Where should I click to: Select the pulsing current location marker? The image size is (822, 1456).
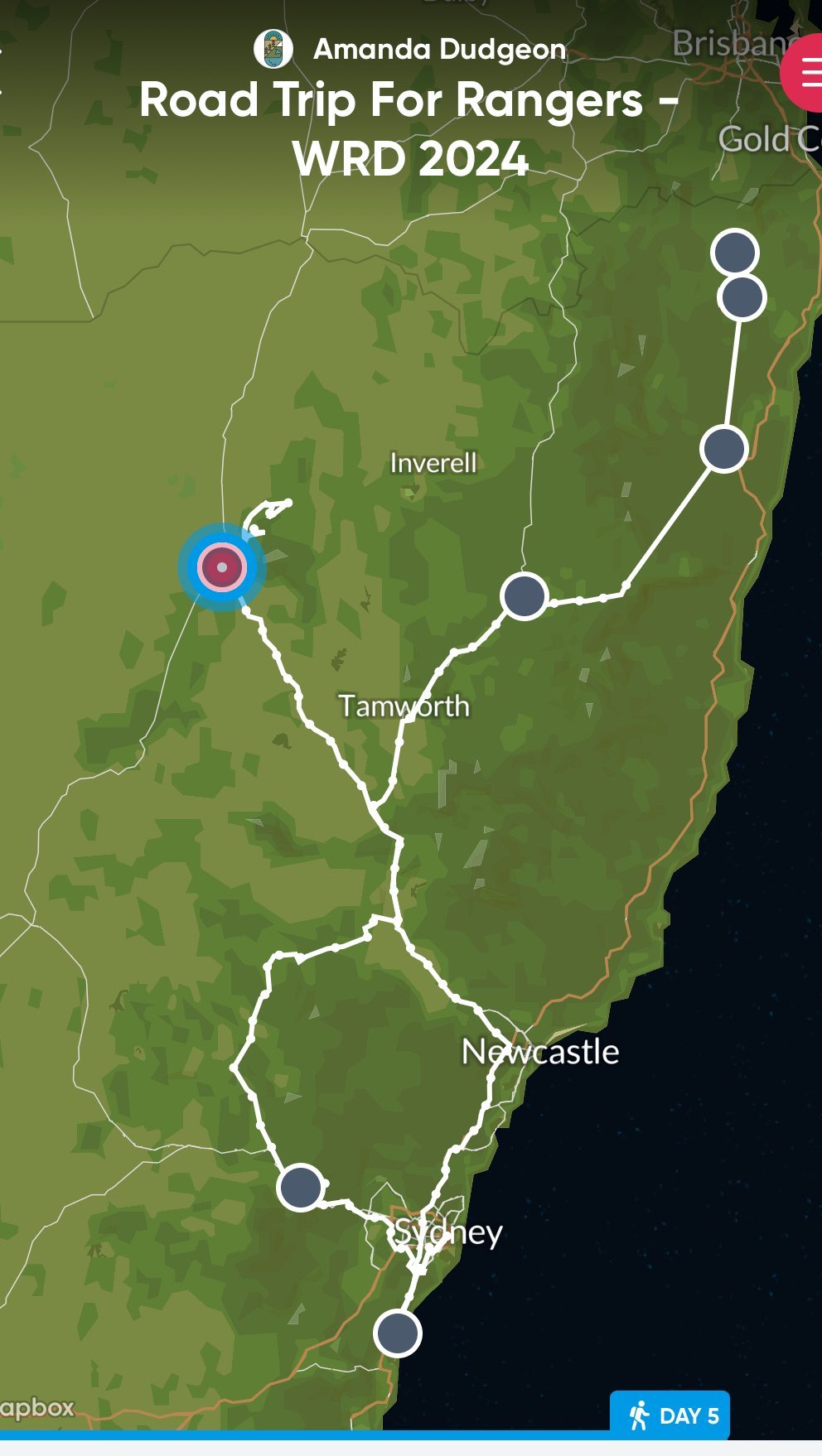click(222, 567)
